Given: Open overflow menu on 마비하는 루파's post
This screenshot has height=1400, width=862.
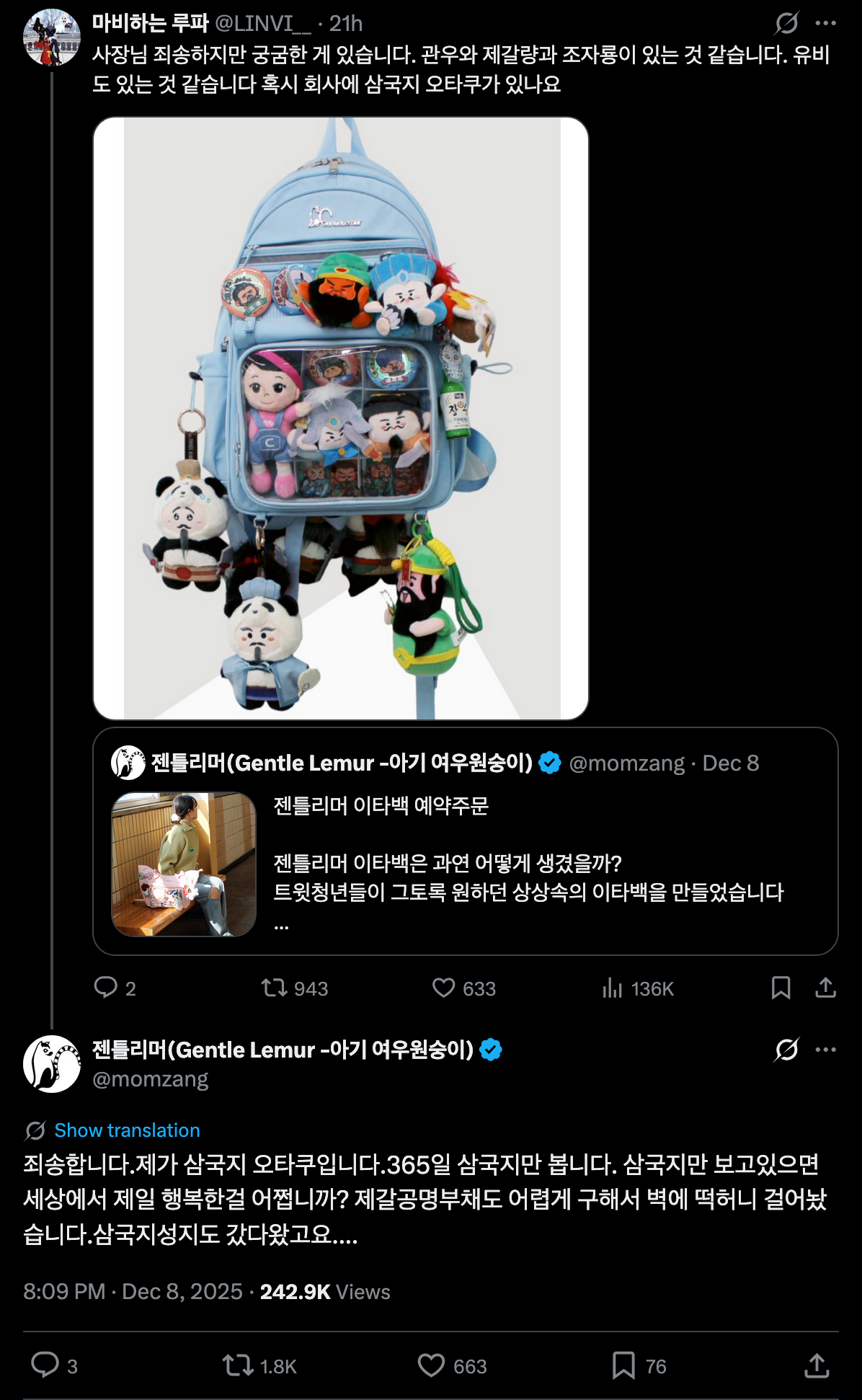Looking at the screenshot, I should click(x=825, y=23).
